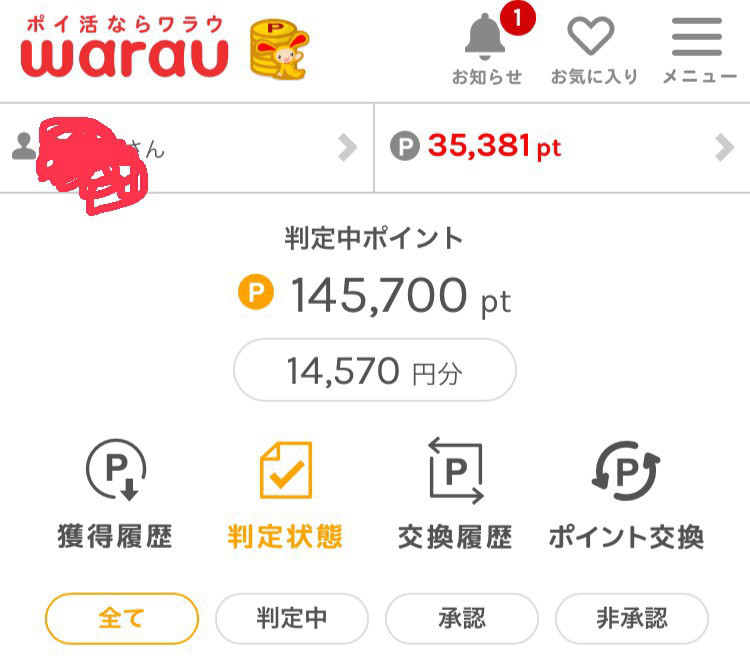This screenshot has height=660, width=750.
Task: Tap the warau logo to go home
Action: [125, 50]
